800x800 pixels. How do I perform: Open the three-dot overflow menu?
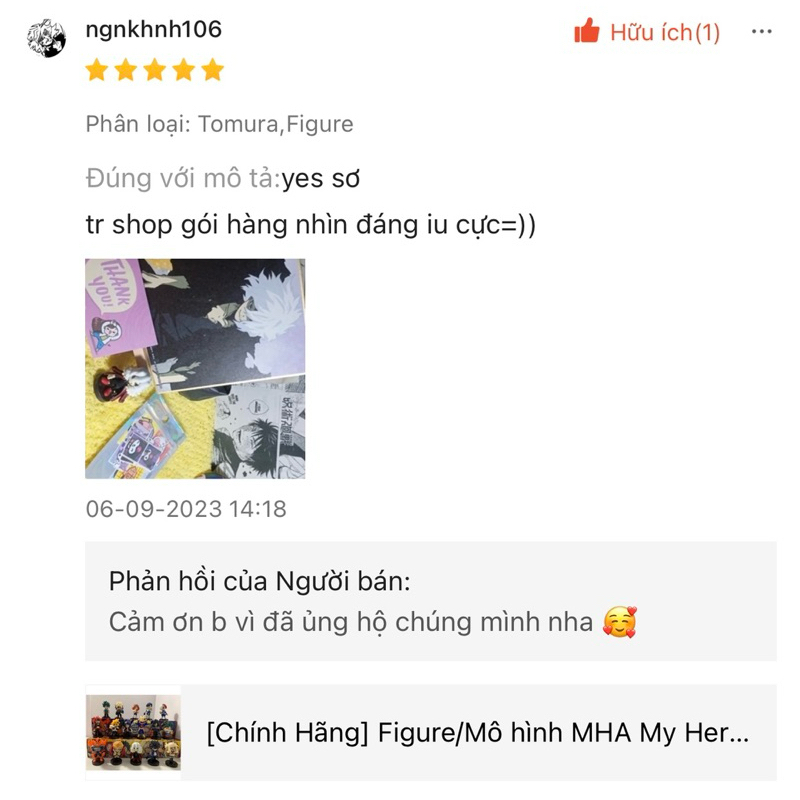pos(762,32)
